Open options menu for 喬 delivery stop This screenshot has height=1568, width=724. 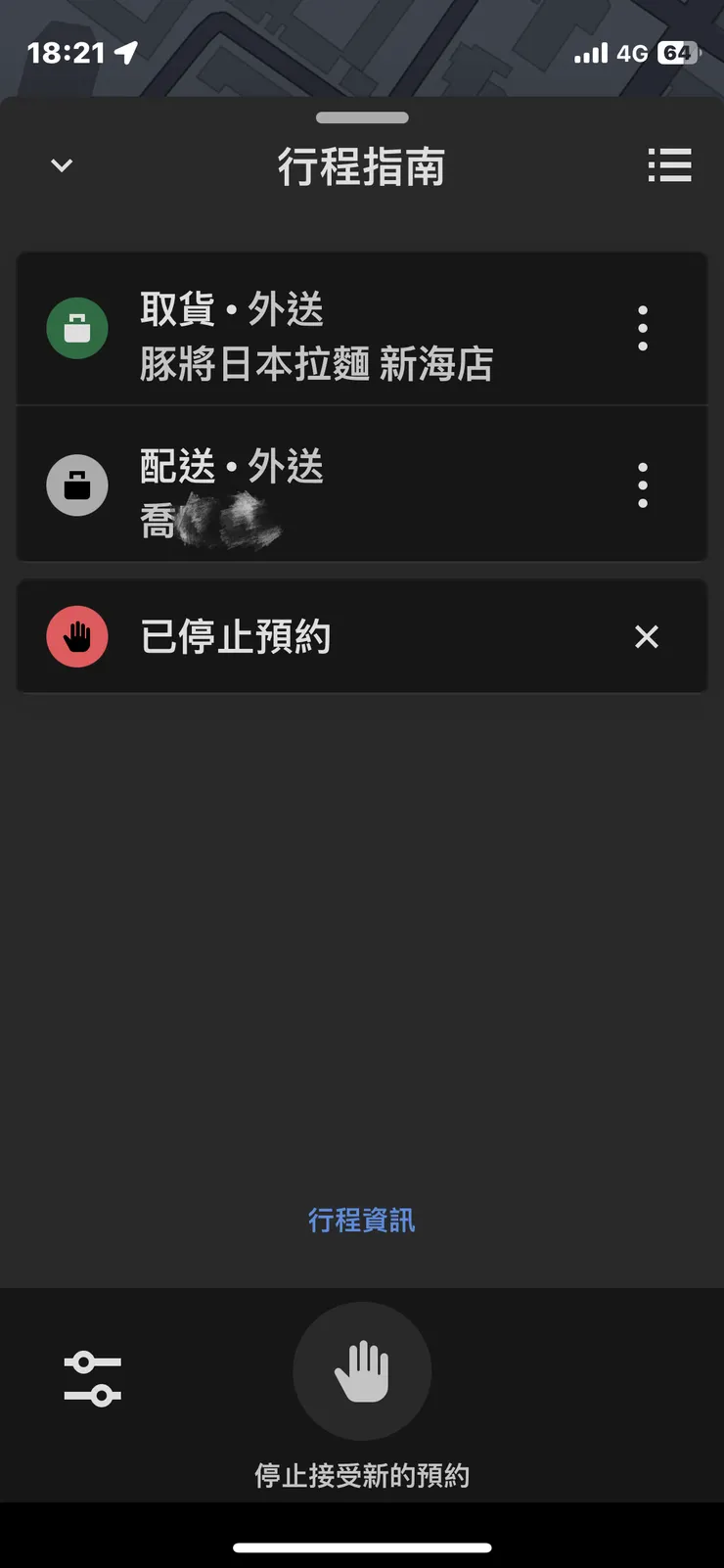(x=643, y=485)
